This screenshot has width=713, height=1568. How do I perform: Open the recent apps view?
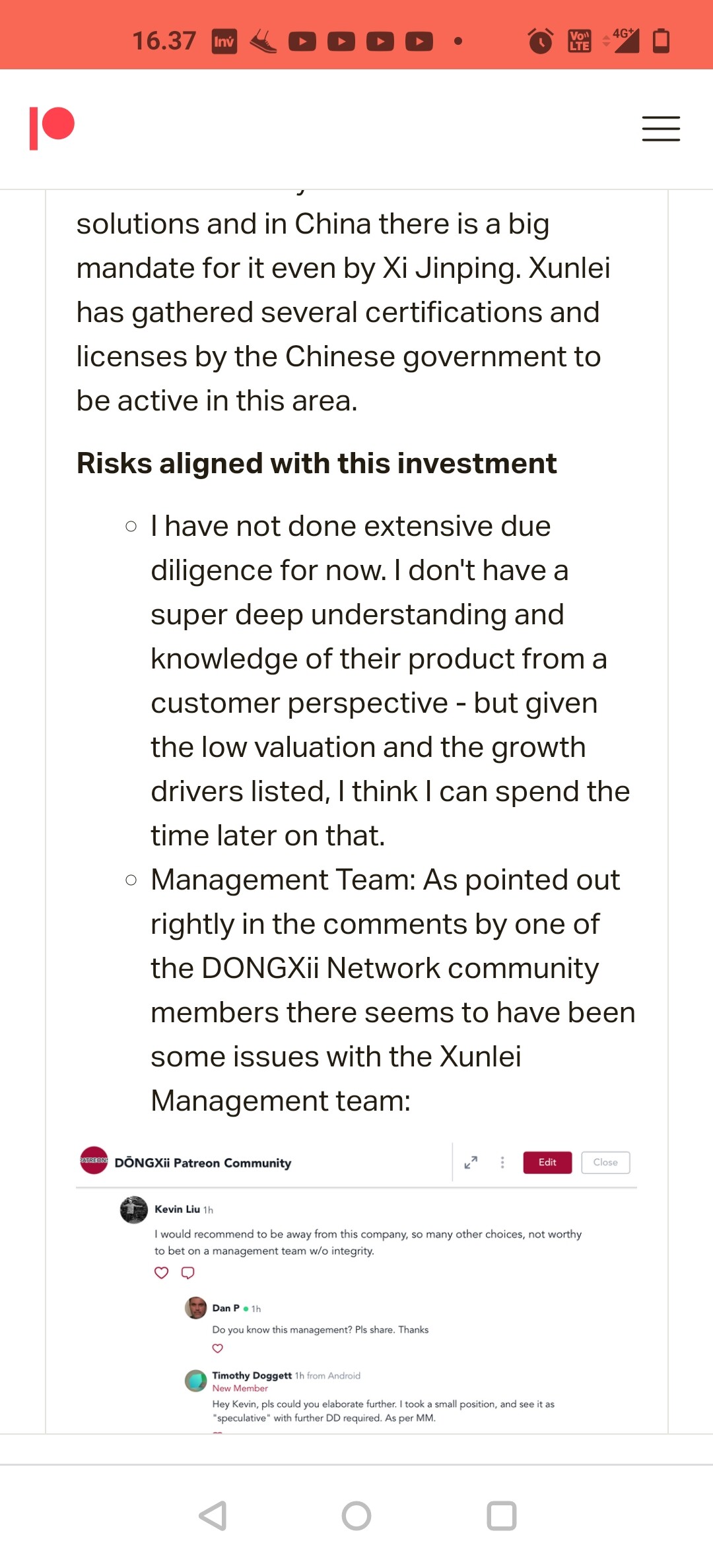coord(502,1516)
